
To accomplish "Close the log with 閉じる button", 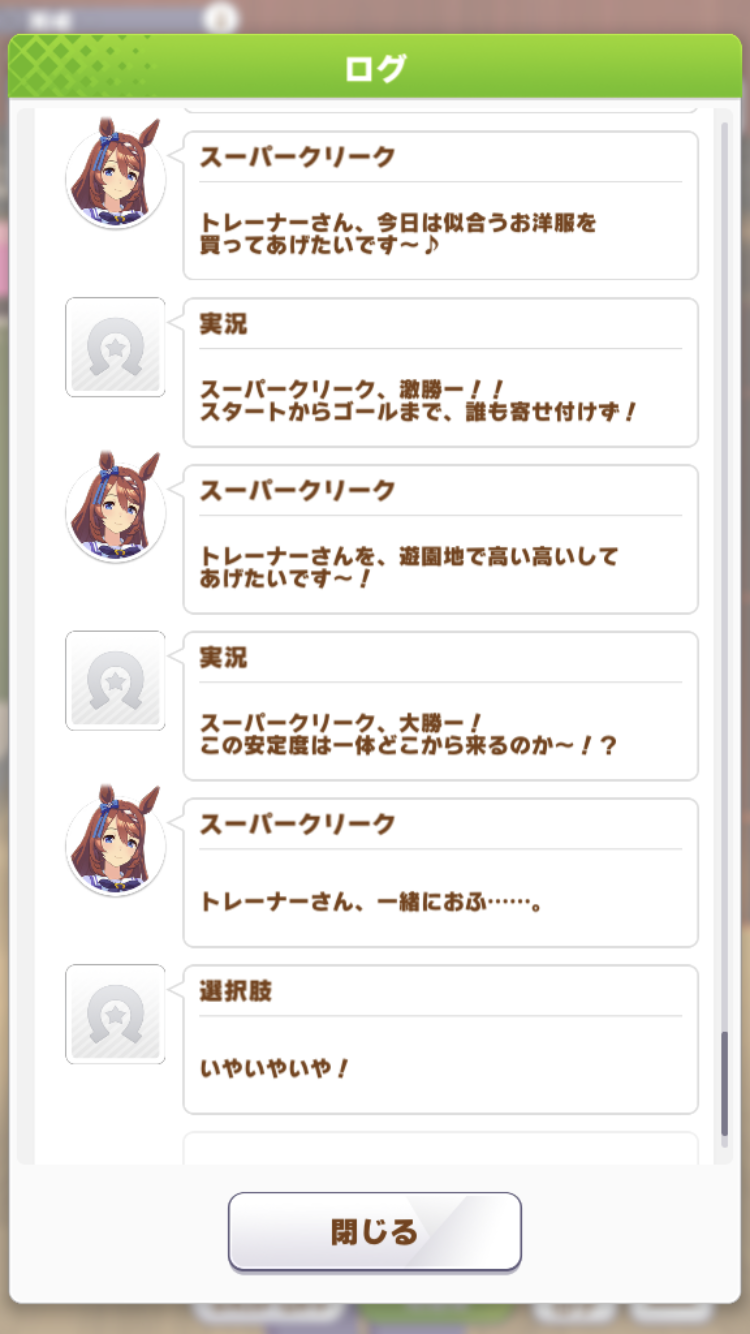I will (374, 1231).
